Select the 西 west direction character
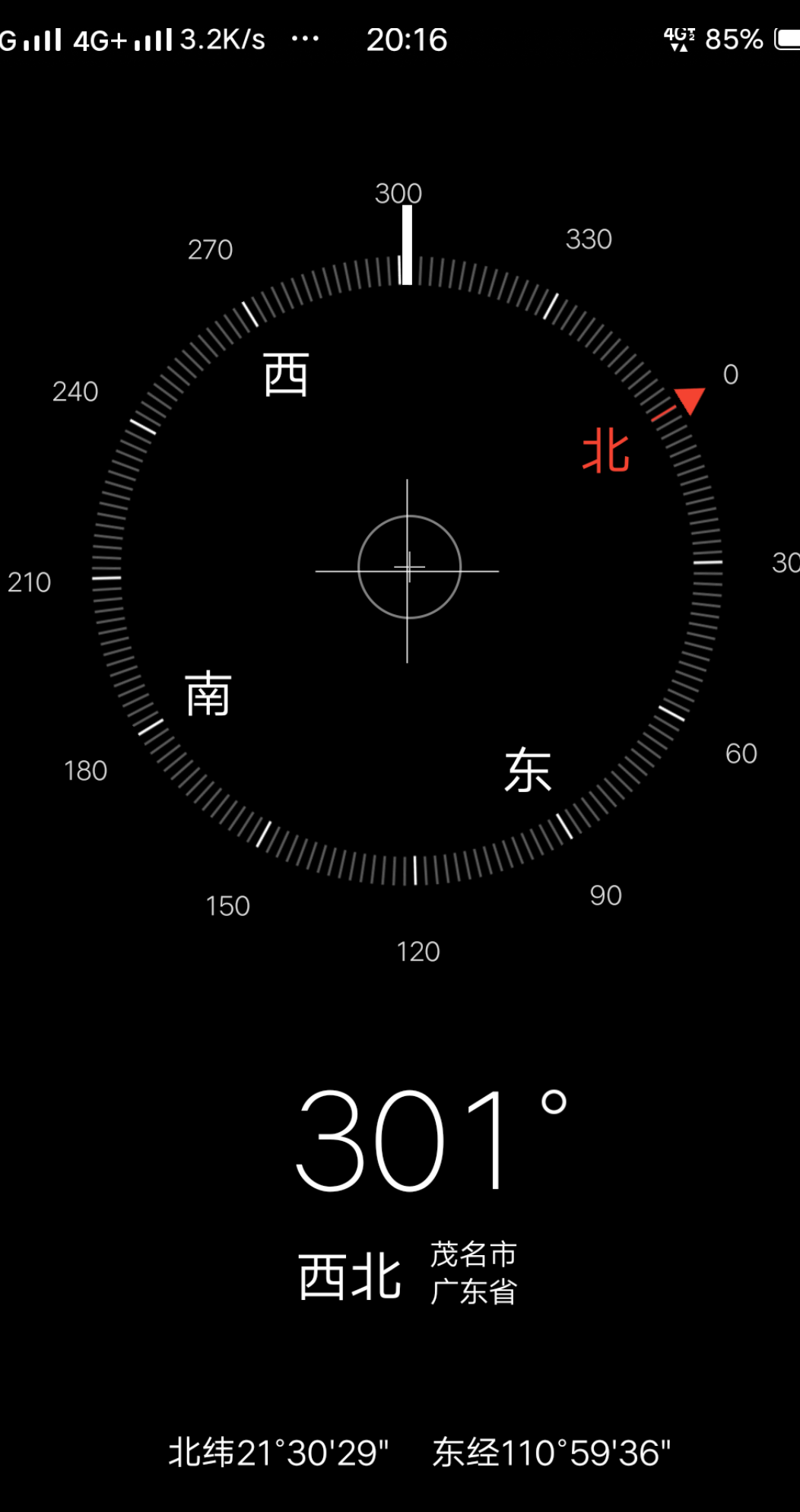Viewport: 800px width, 1512px height. [287, 374]
